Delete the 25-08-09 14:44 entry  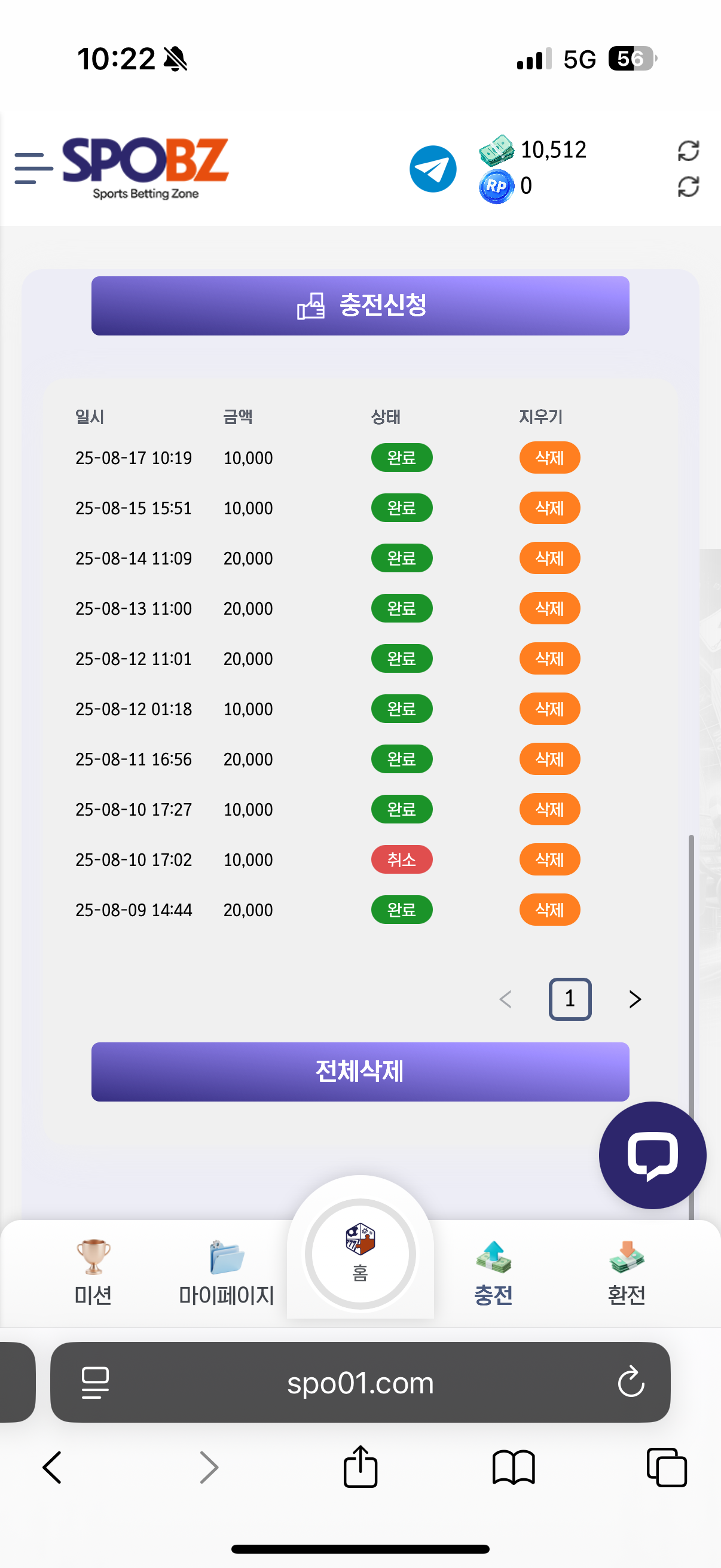click(549, 910)
